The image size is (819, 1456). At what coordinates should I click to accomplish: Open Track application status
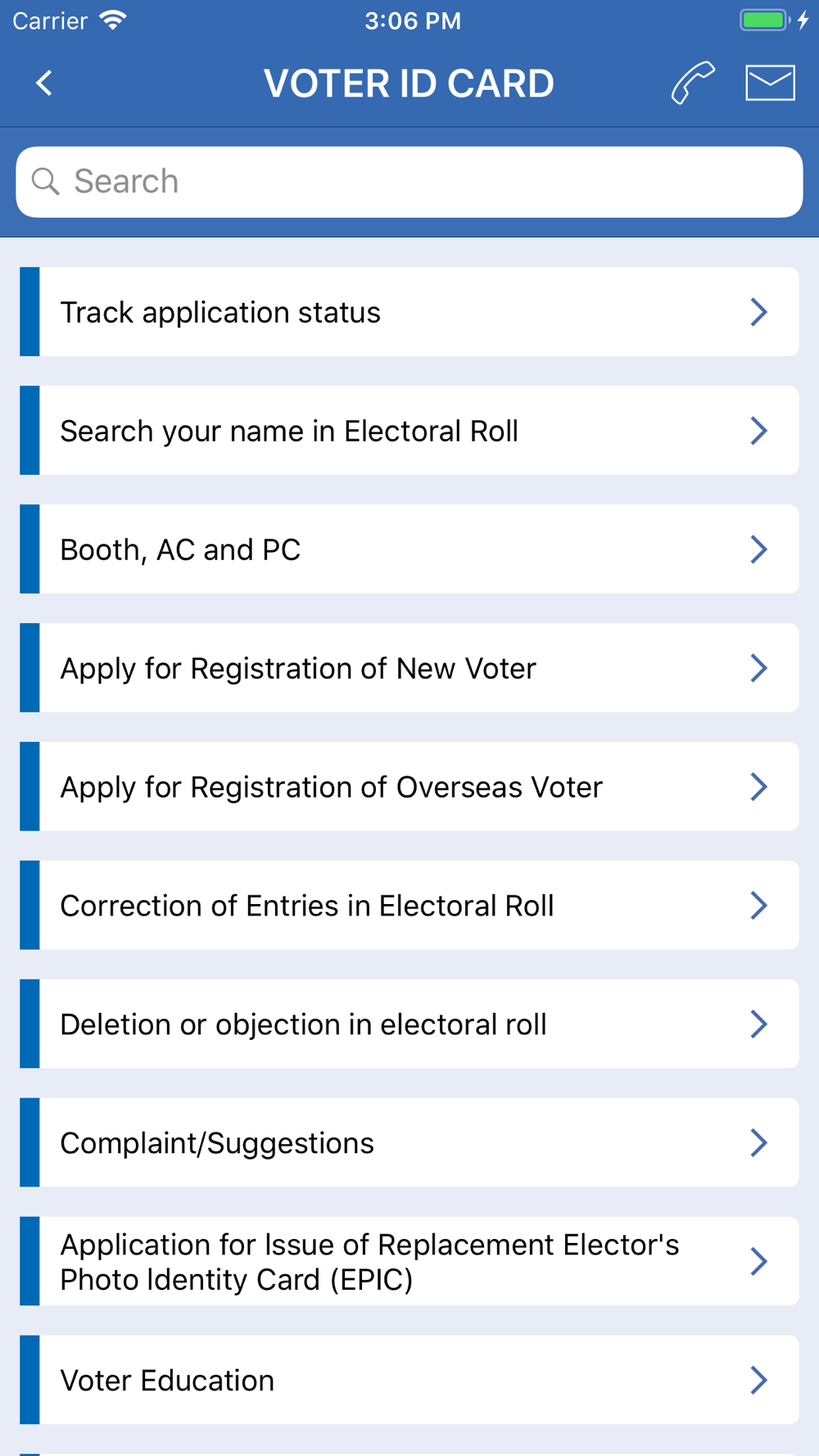[409, 312]
